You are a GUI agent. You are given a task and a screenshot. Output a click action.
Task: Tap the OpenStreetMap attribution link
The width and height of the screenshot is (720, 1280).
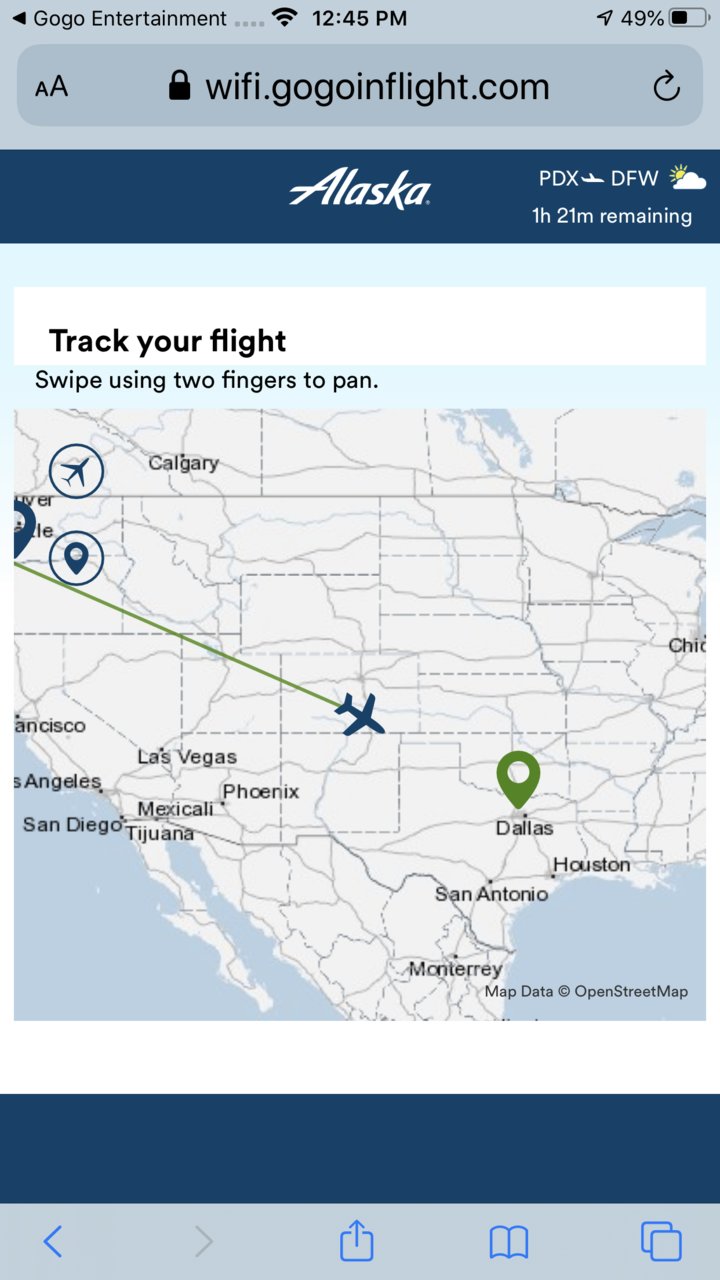631,991
